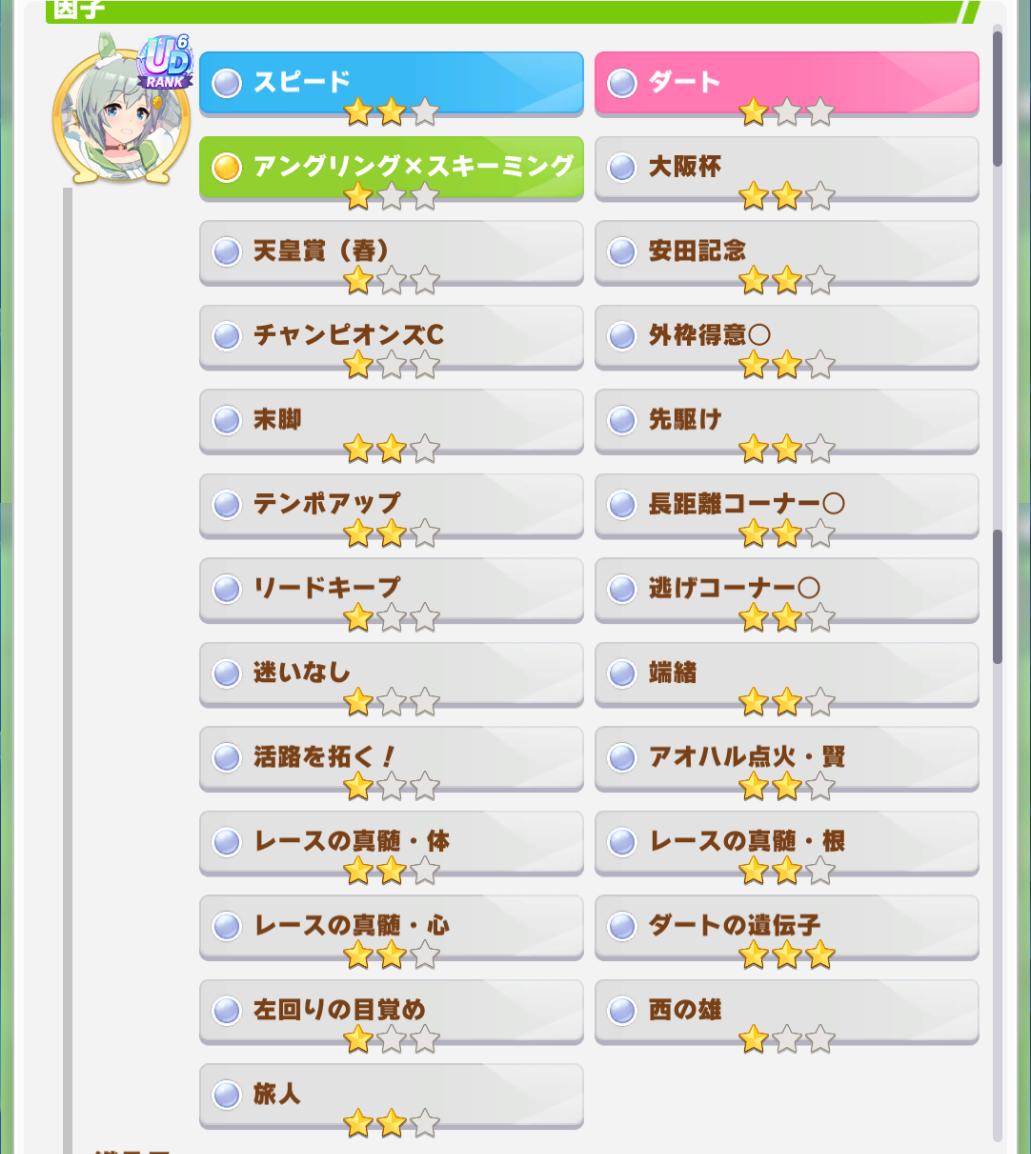Select the ダート factor
This screenshot has height=1154, width=1031.
(786, 83)
